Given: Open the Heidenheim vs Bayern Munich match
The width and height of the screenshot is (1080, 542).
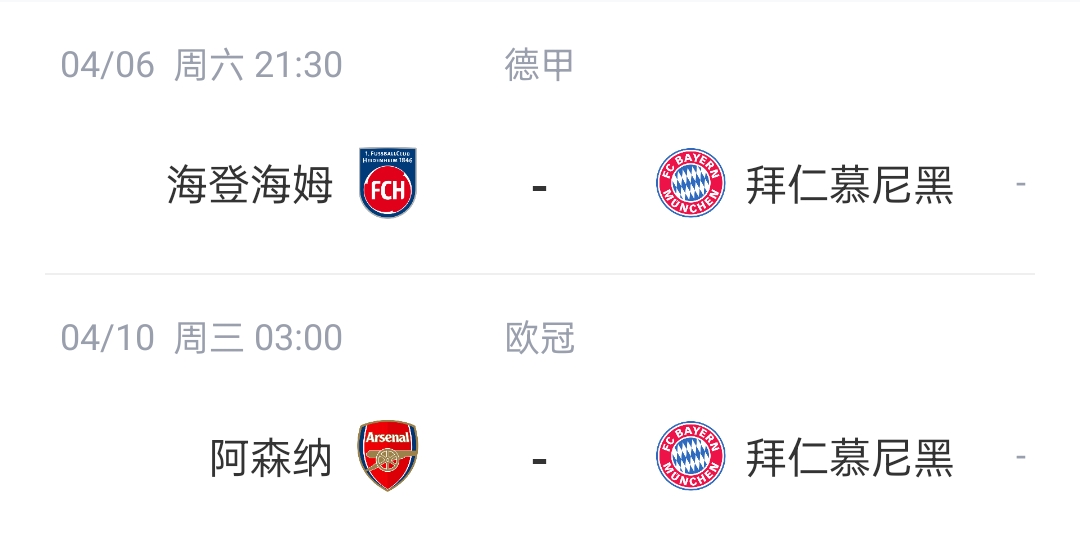Looking at the screenshot, I should [x=539, y=185].
